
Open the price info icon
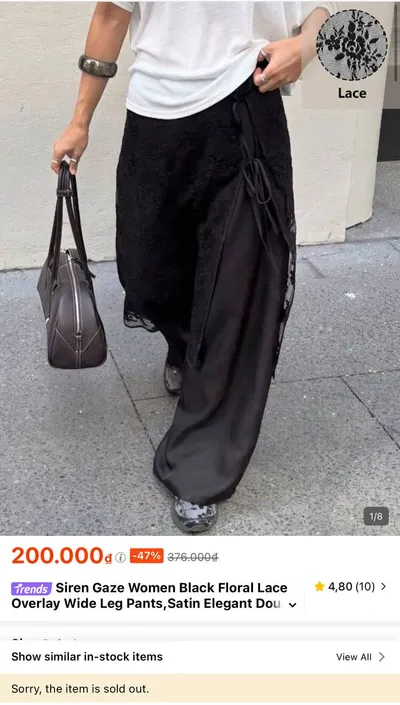120,558
